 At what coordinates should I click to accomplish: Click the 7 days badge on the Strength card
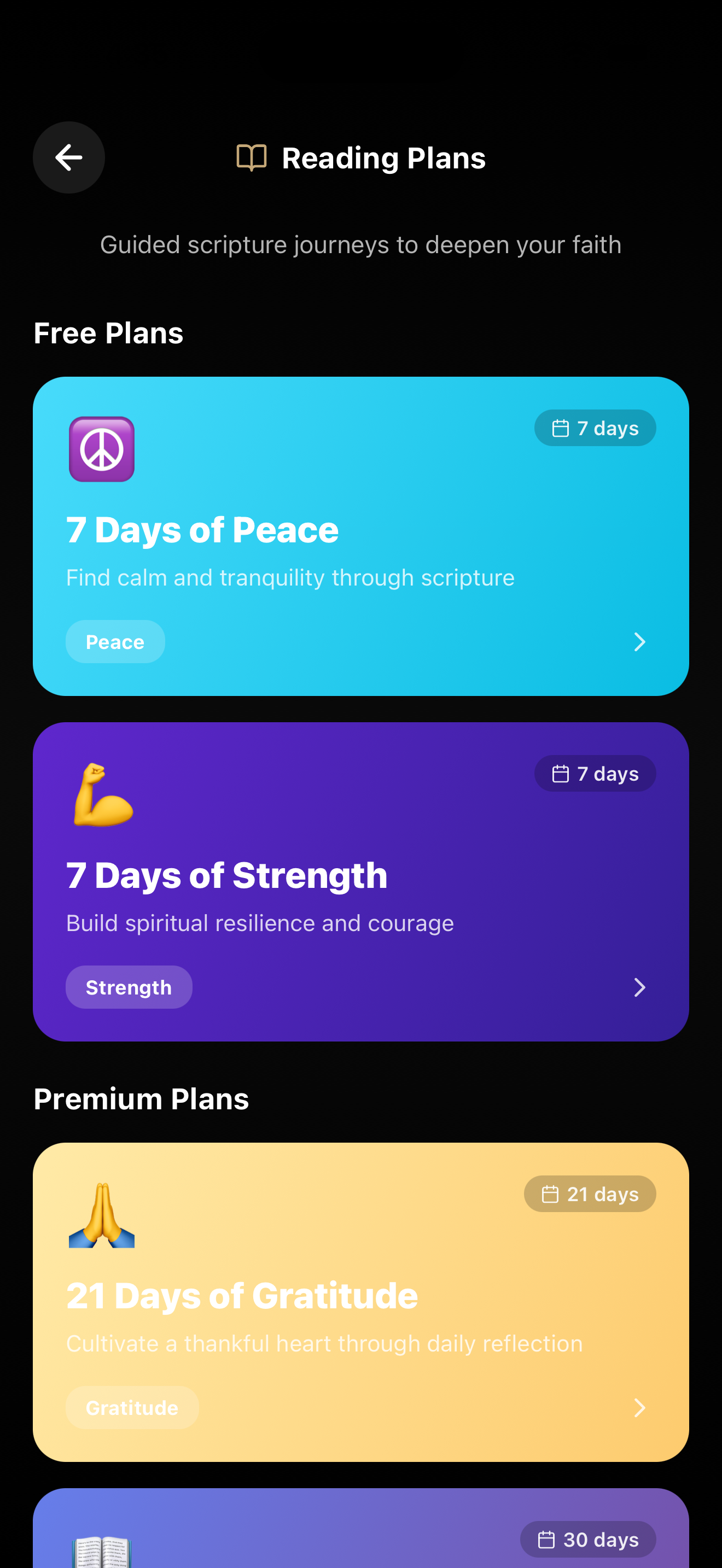pos(595,773)
